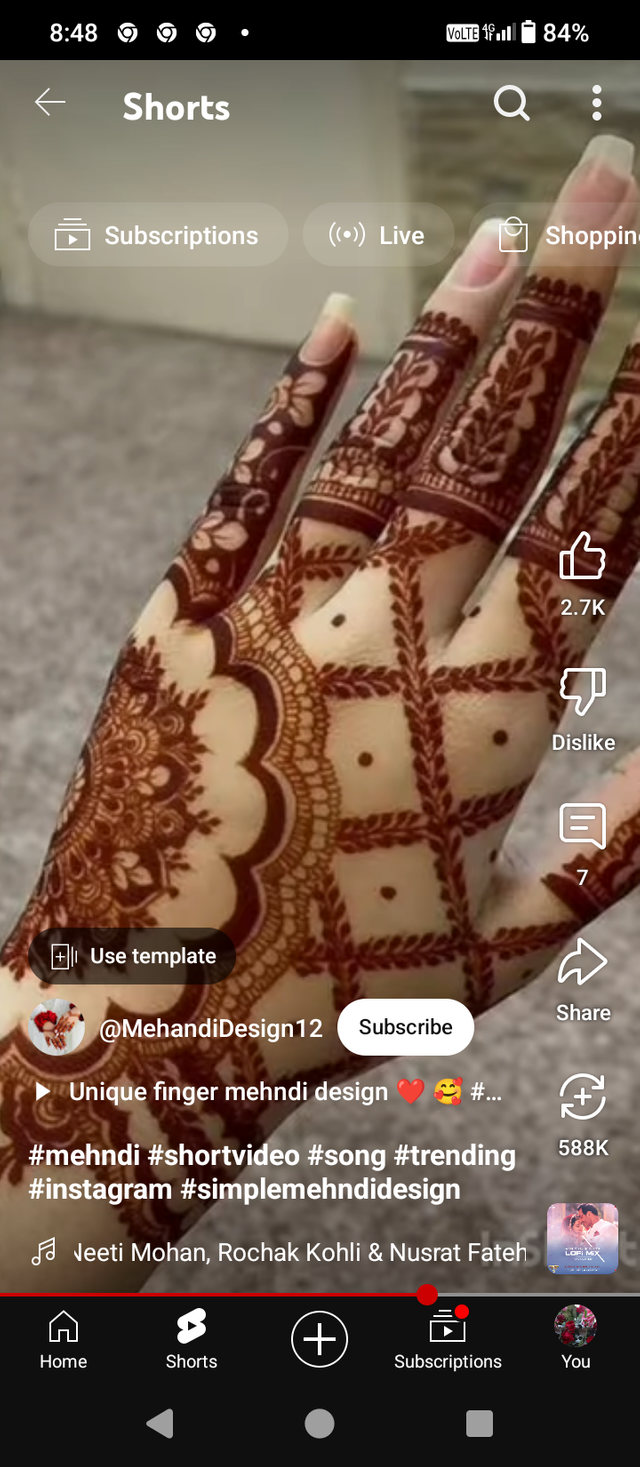Like this mehndi short
Viewport: 640px width, 1467px height.
(582, 558)
